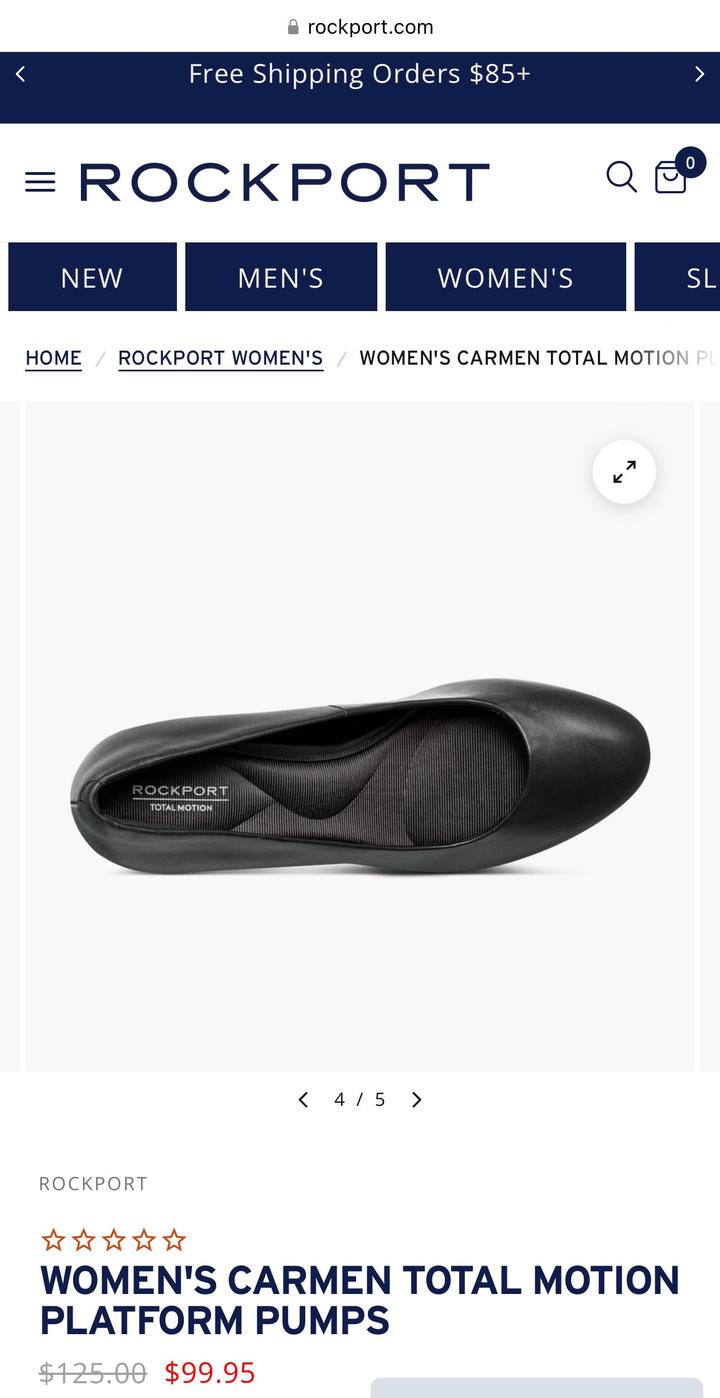Open the ROCKPORT WOMEN'S breadcrumb link

(x=220, y=358)
